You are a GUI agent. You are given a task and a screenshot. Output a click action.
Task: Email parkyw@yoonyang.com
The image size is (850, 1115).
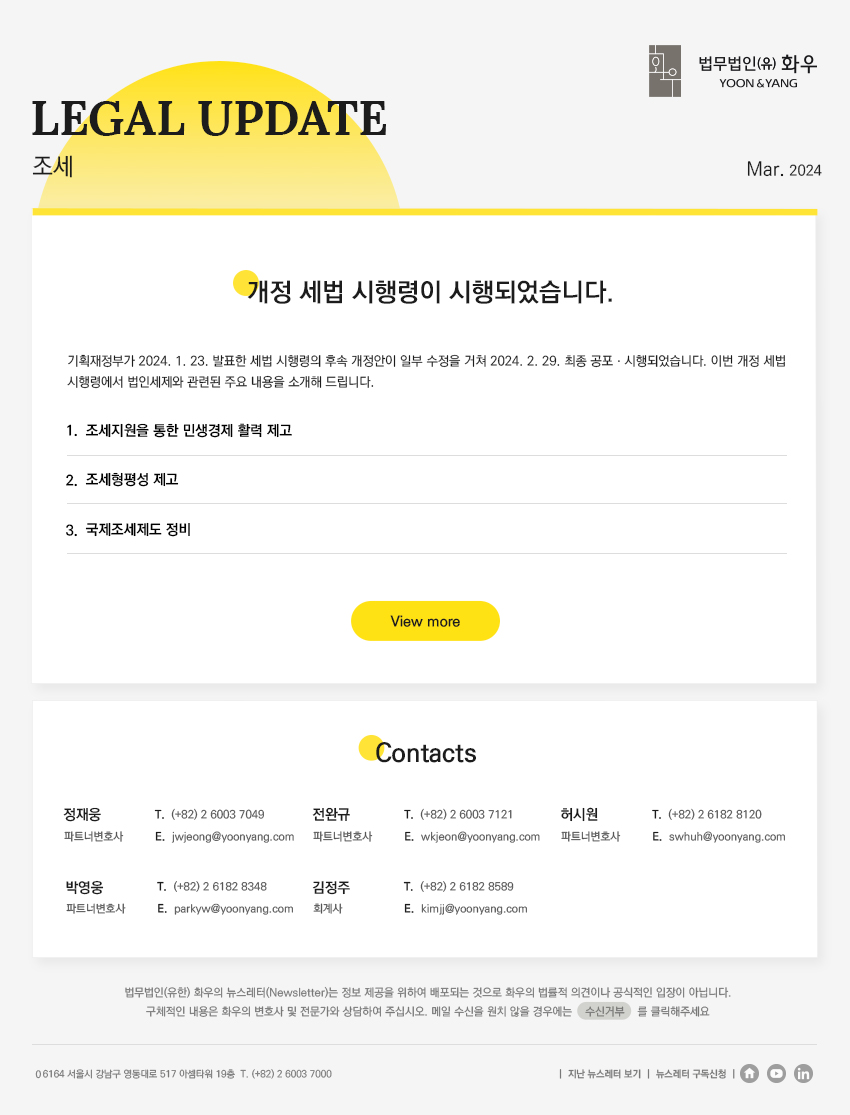click(x=233, y=909)
